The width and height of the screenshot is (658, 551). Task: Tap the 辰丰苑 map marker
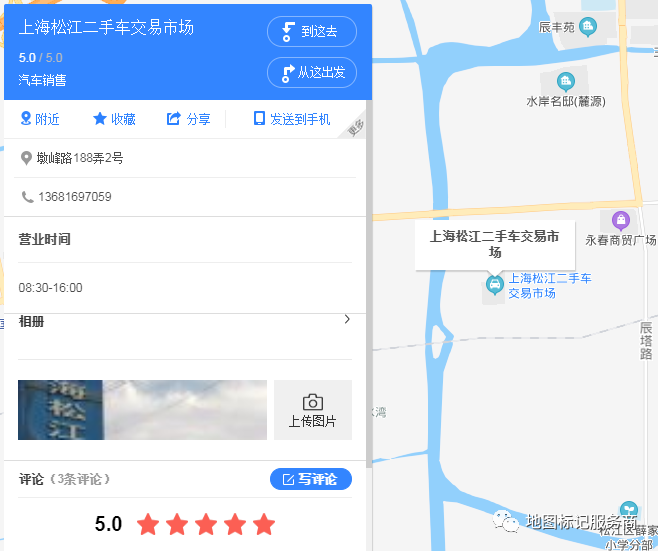coord(588,27)
